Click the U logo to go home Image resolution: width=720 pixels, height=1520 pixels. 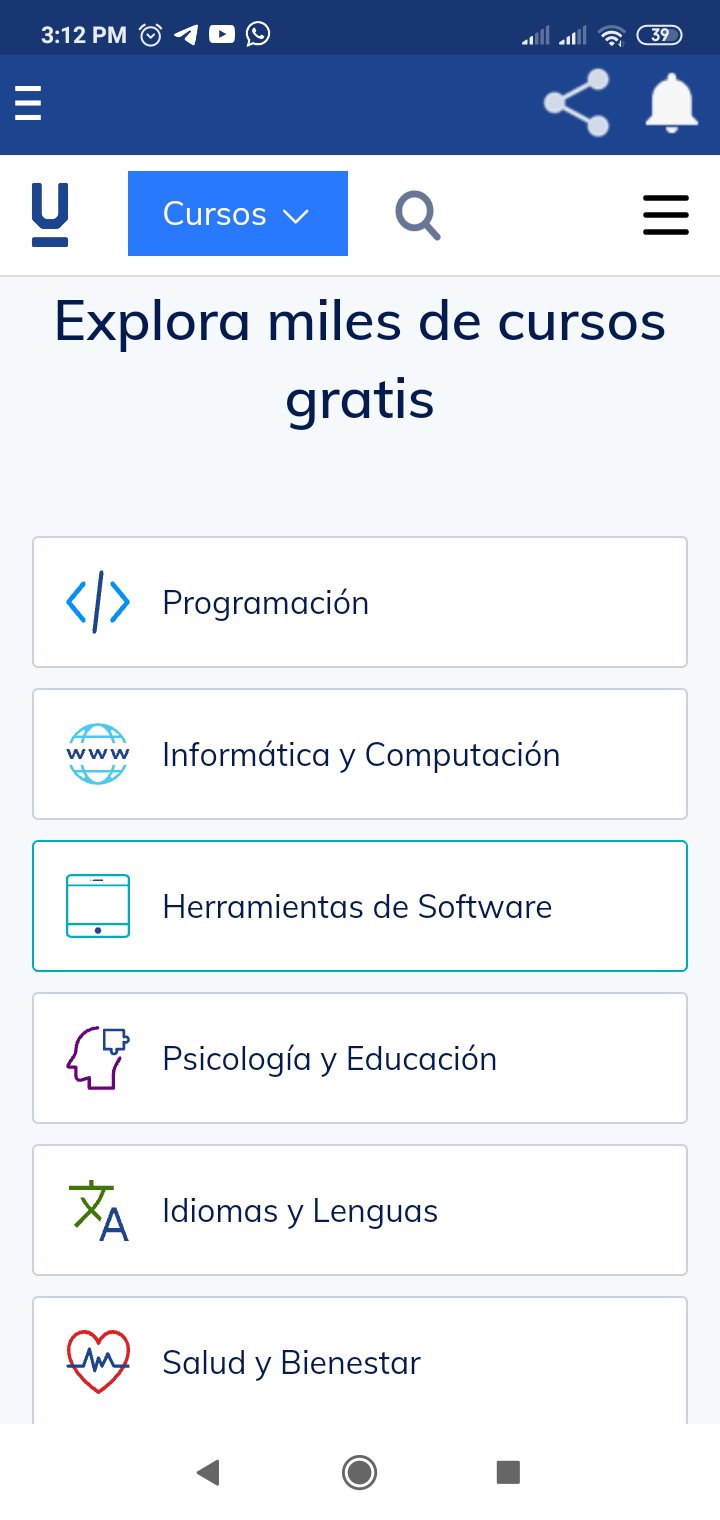pyautogui.click(x=50, y=213)
